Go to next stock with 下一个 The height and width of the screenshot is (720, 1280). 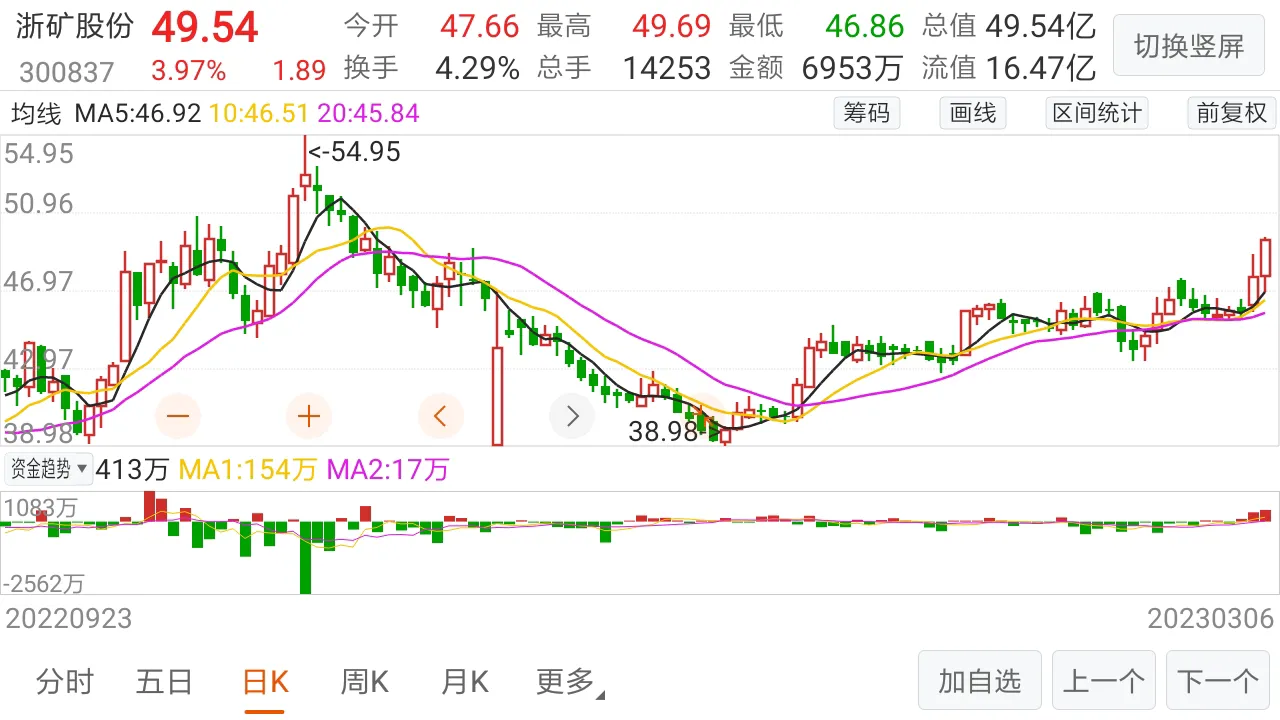point(1217,681)
